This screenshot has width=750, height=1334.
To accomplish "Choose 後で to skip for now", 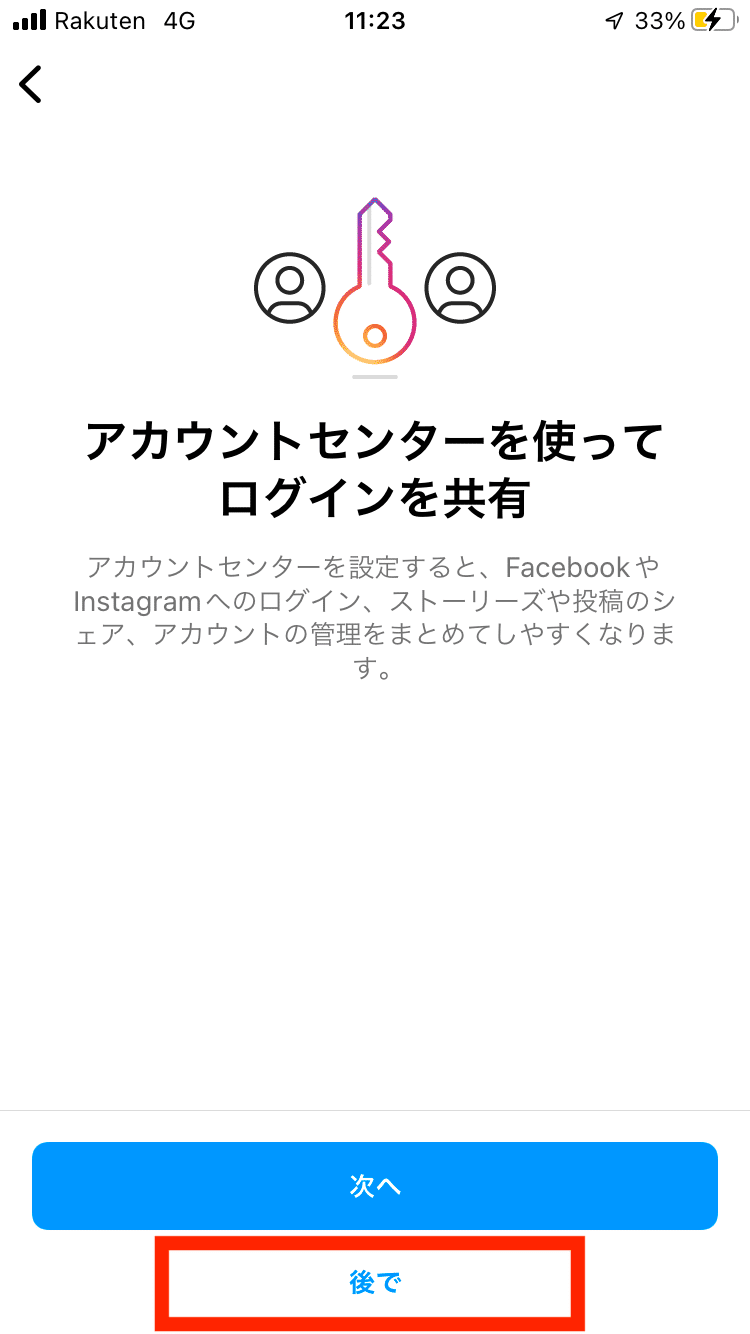I will pyautogui.click(x=375, y=1282).
